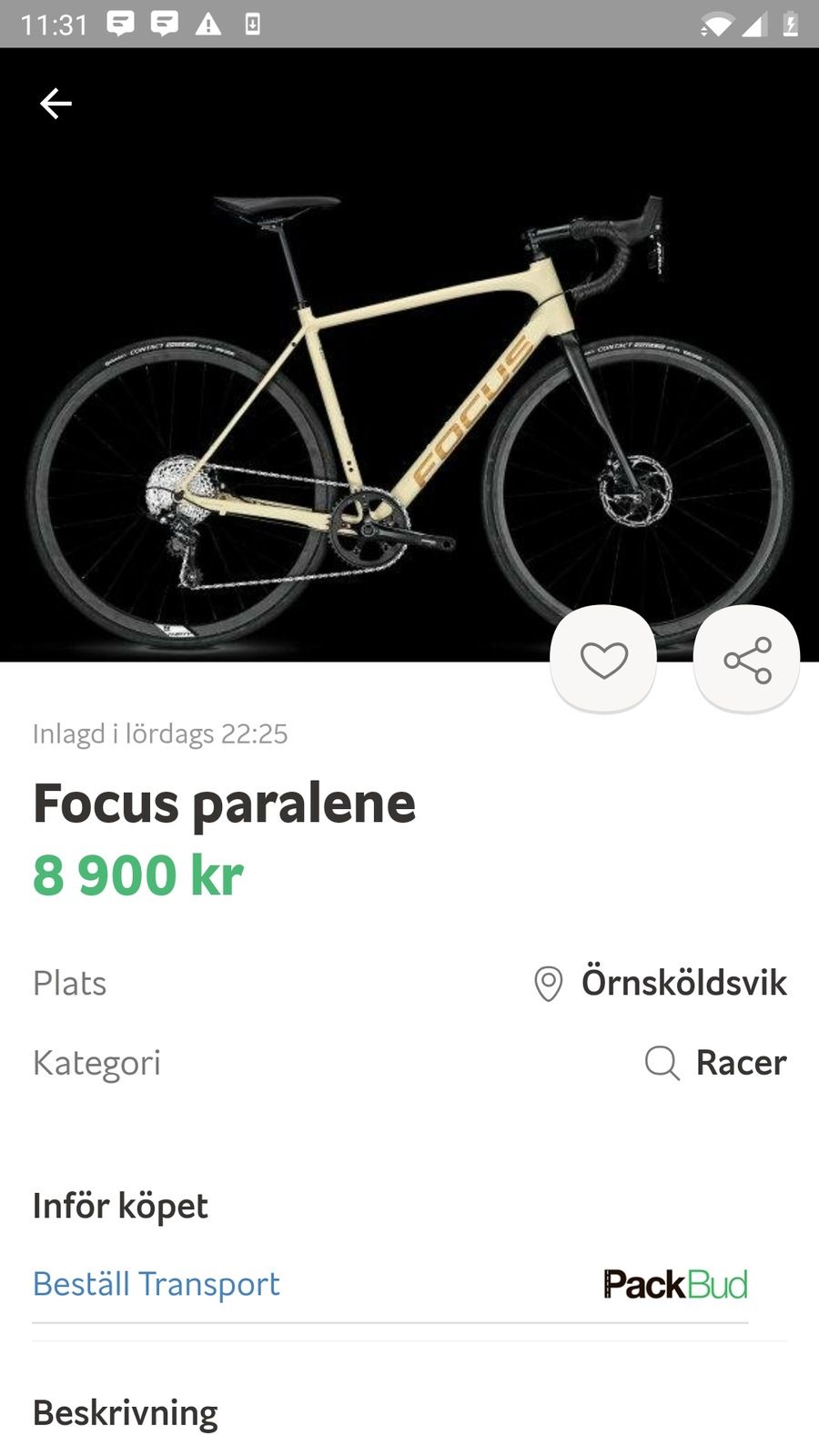Search the Racer category
The height and width of the screenshot is (1456, 819).
(x=716, y=1062)
